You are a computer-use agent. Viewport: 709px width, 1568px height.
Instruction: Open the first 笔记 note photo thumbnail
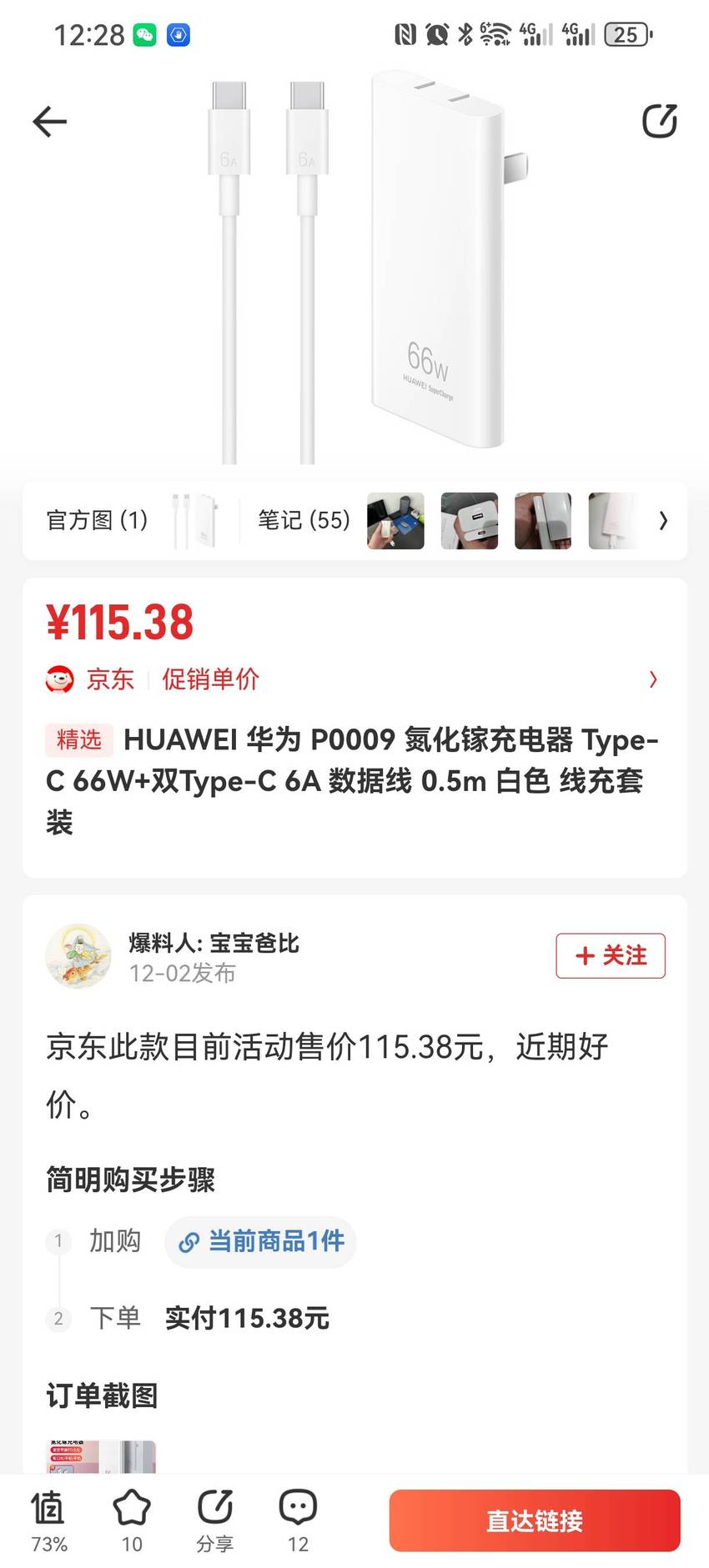(395, 521)
